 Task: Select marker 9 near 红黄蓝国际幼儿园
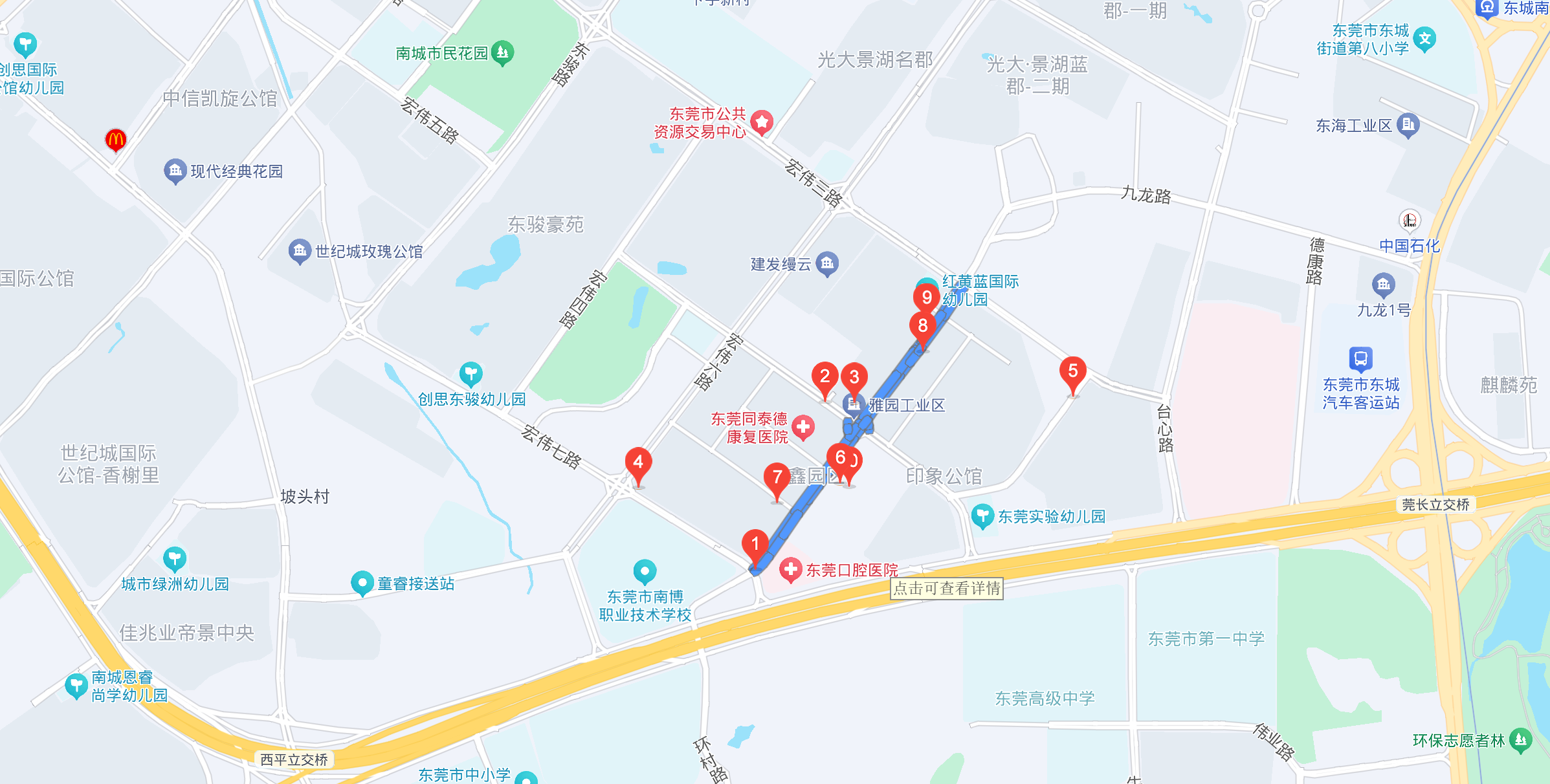pyautogui.click(x=927, y=298)
